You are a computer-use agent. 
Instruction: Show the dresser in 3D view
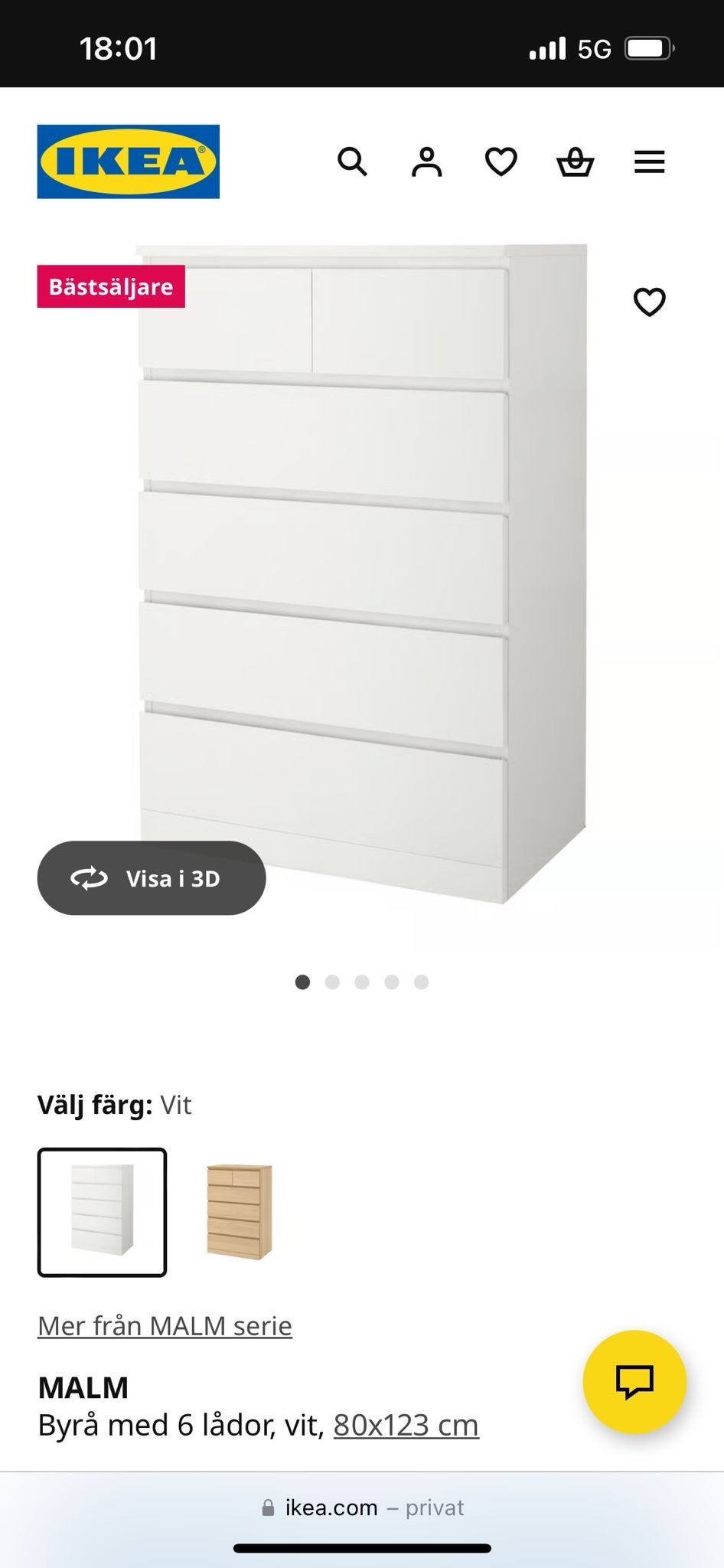[x=151, y=878]
